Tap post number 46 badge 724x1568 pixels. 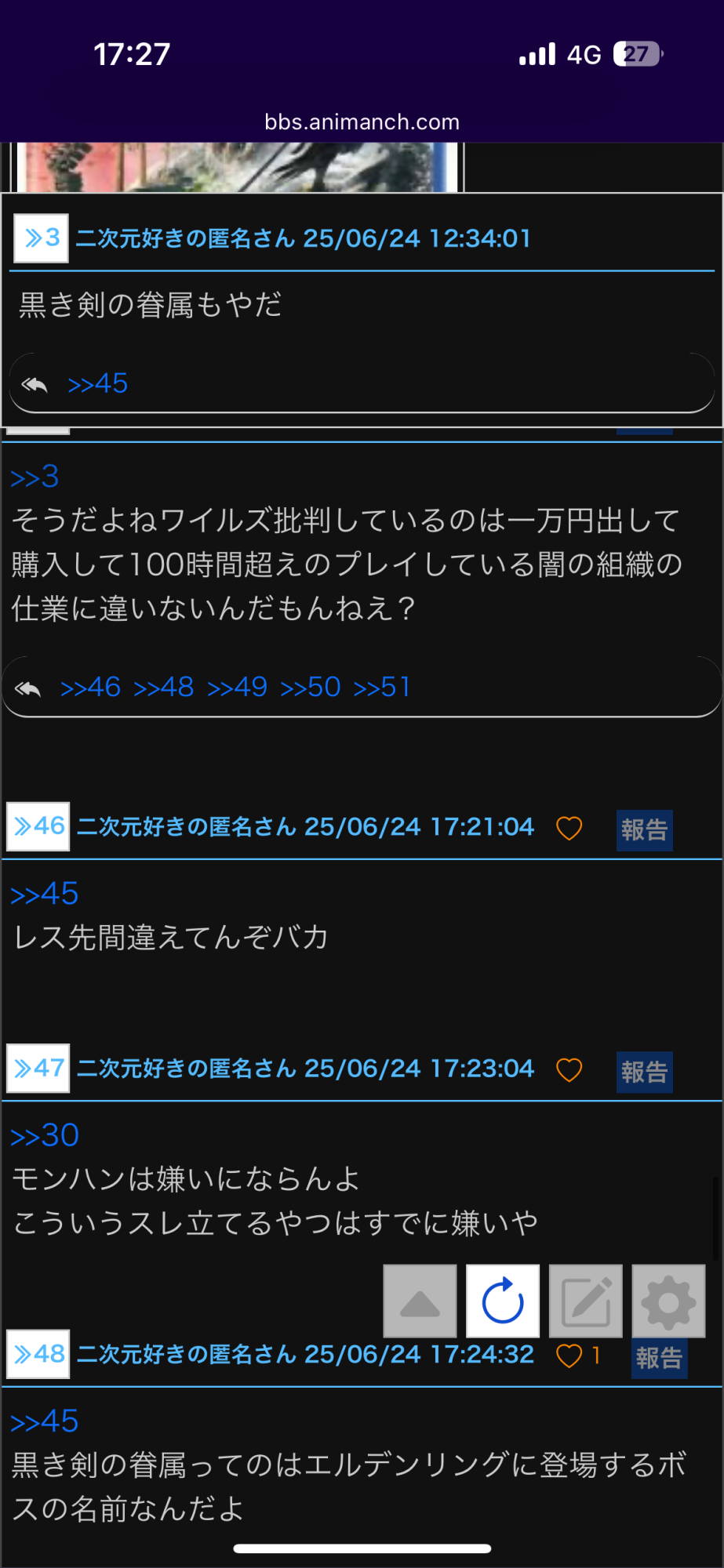click(38, 826)
